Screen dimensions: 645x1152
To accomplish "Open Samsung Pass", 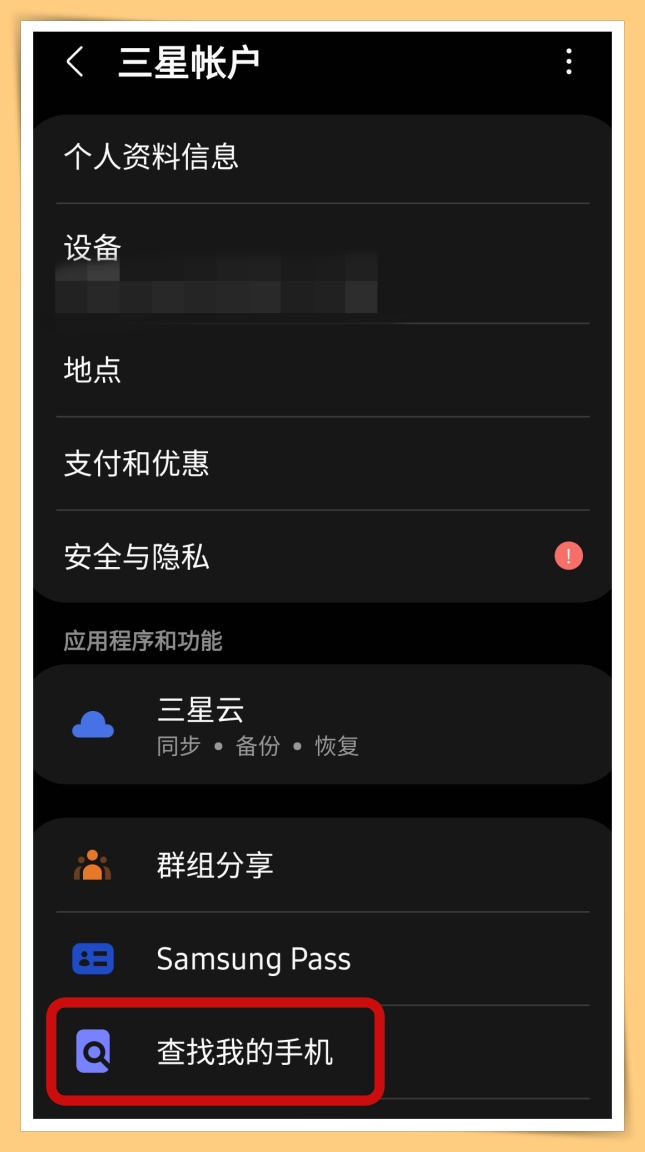I will (x=322, y=959).
